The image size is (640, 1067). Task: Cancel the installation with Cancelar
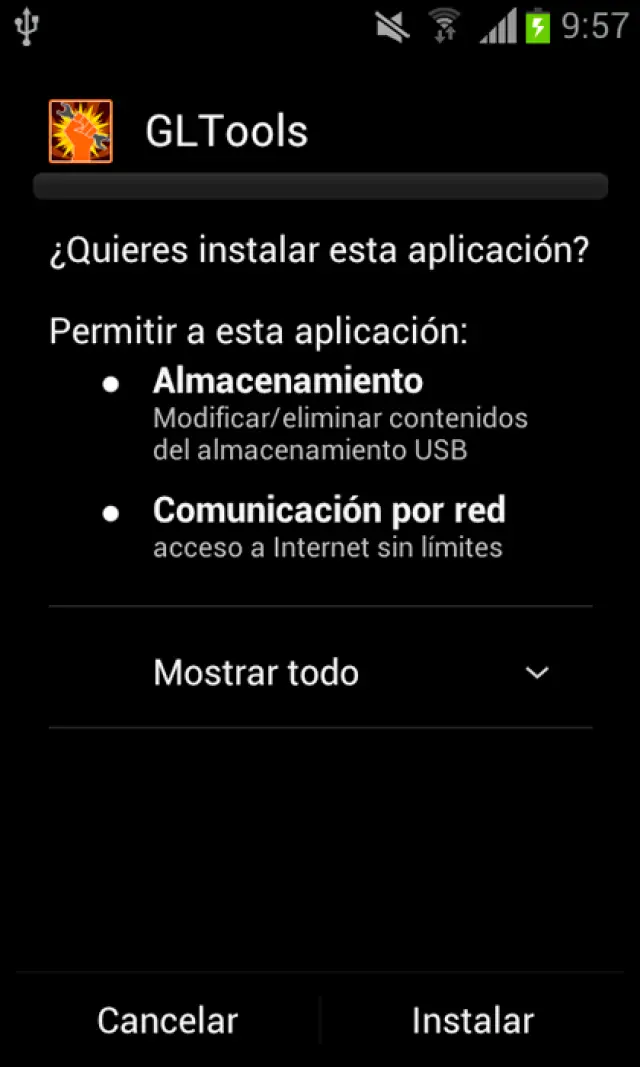[167, 1020]
